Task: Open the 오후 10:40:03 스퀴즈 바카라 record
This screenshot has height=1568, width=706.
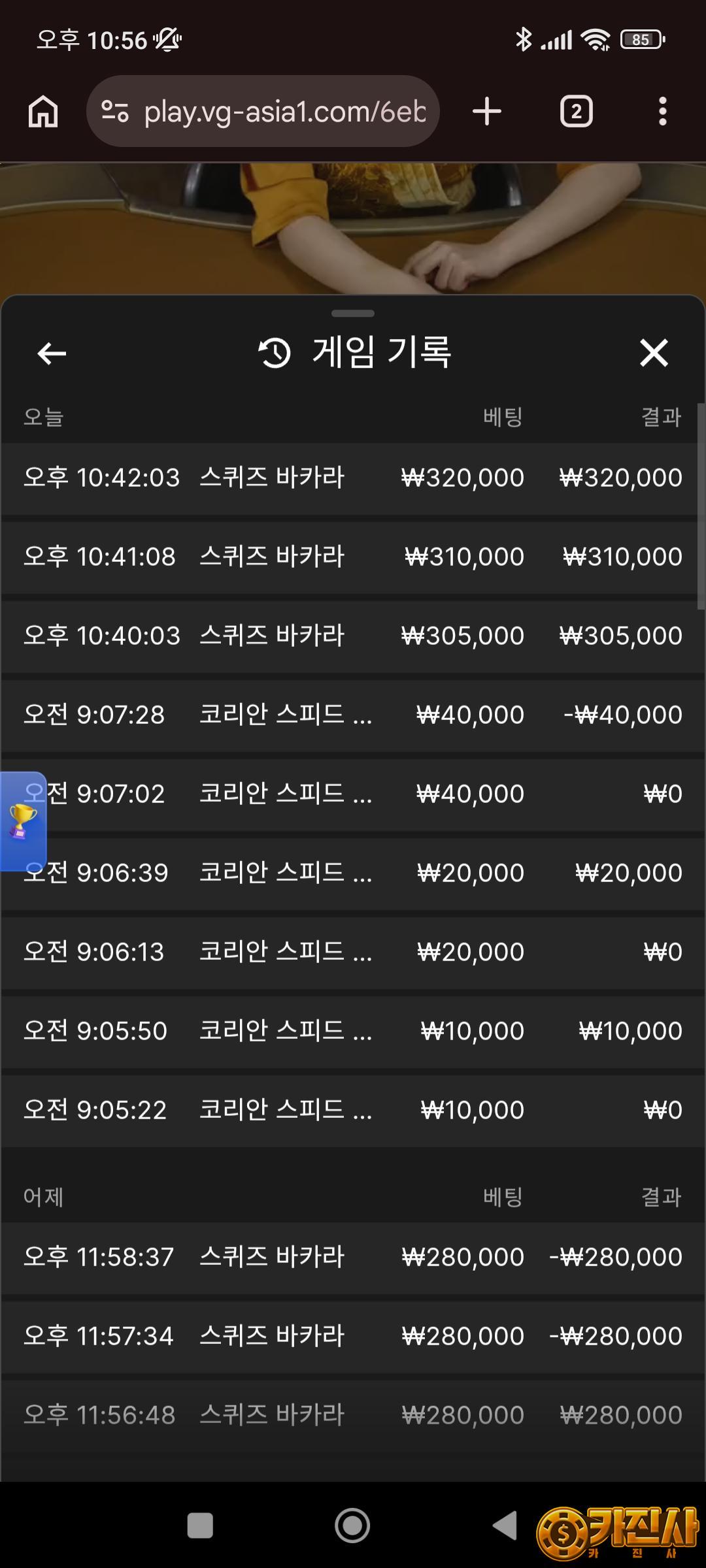Action: pyautogui.click(x=353, y=636)
